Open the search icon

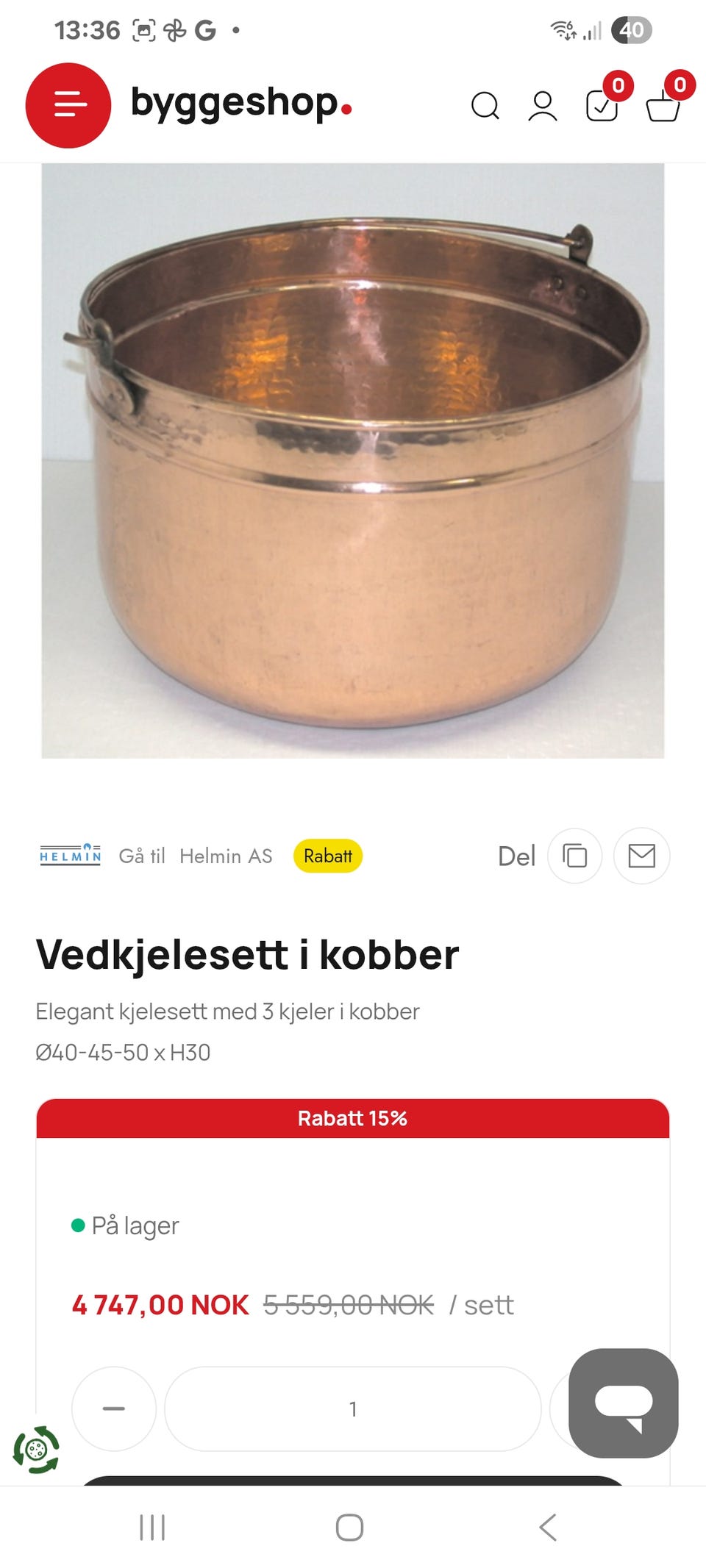pyautogui.click(x=485, y=107)
